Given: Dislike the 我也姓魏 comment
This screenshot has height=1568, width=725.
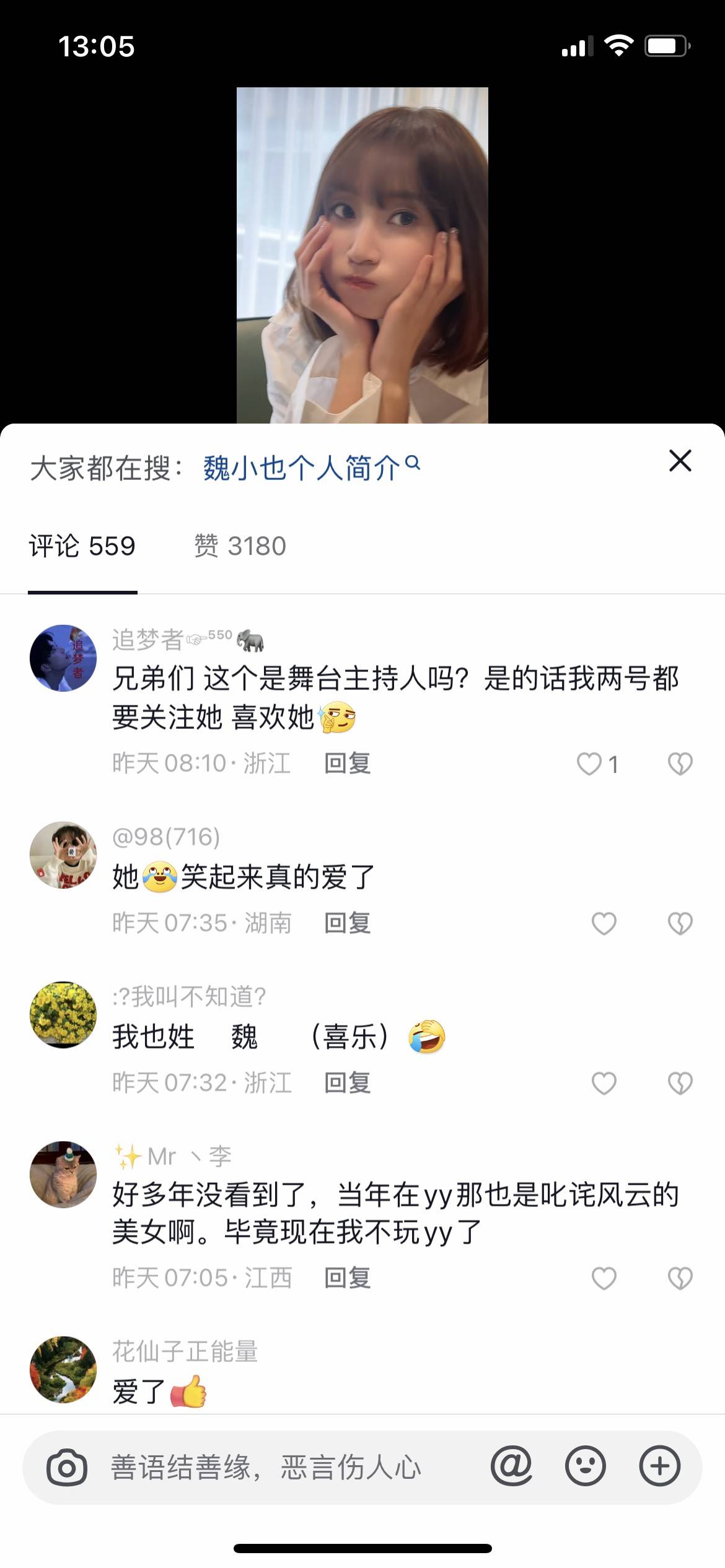Looking at the screenshot, I should [680, 1083].
